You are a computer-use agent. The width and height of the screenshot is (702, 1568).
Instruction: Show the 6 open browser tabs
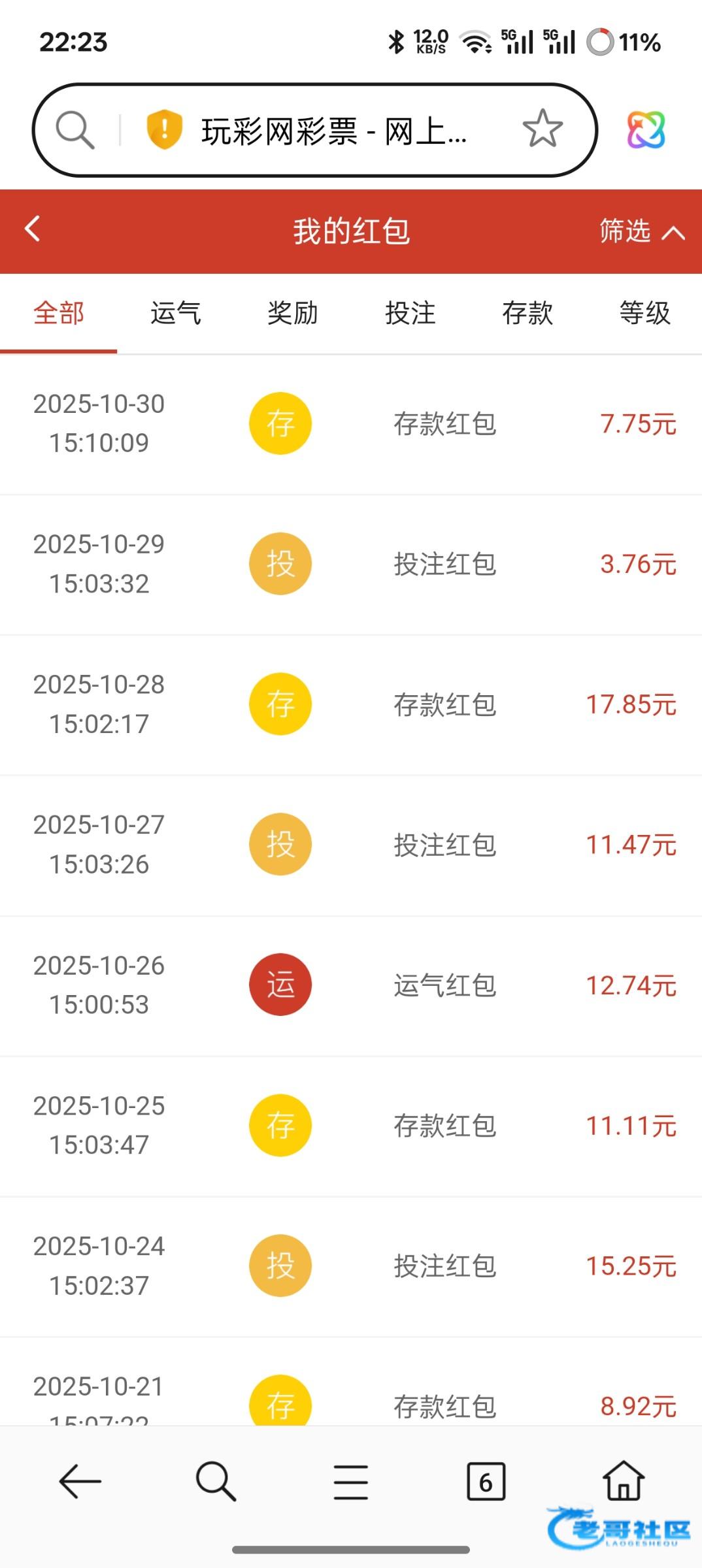[x=486, y=1481]
